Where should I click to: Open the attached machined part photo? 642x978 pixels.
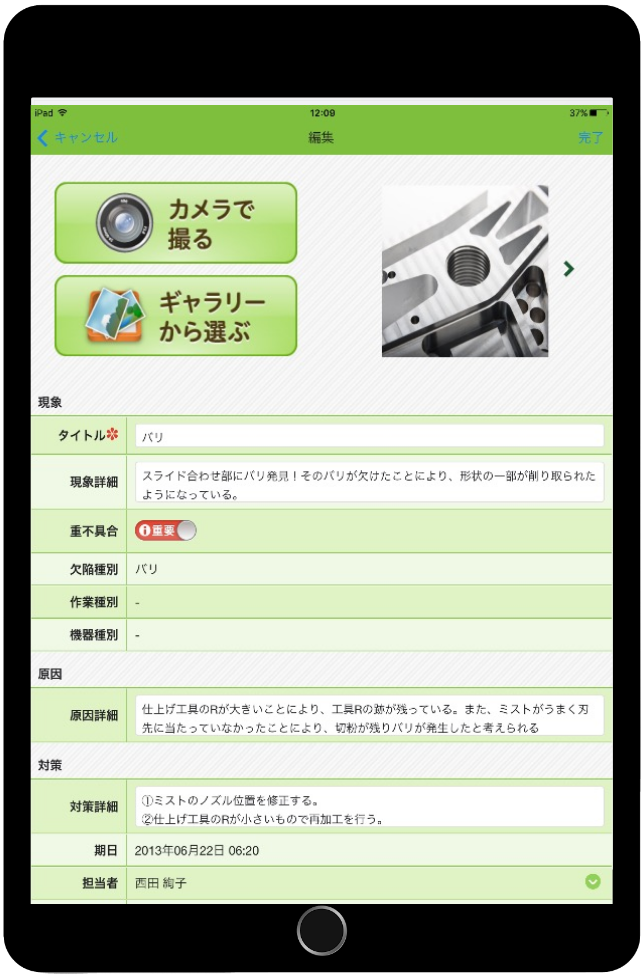[x=465, y=271]
